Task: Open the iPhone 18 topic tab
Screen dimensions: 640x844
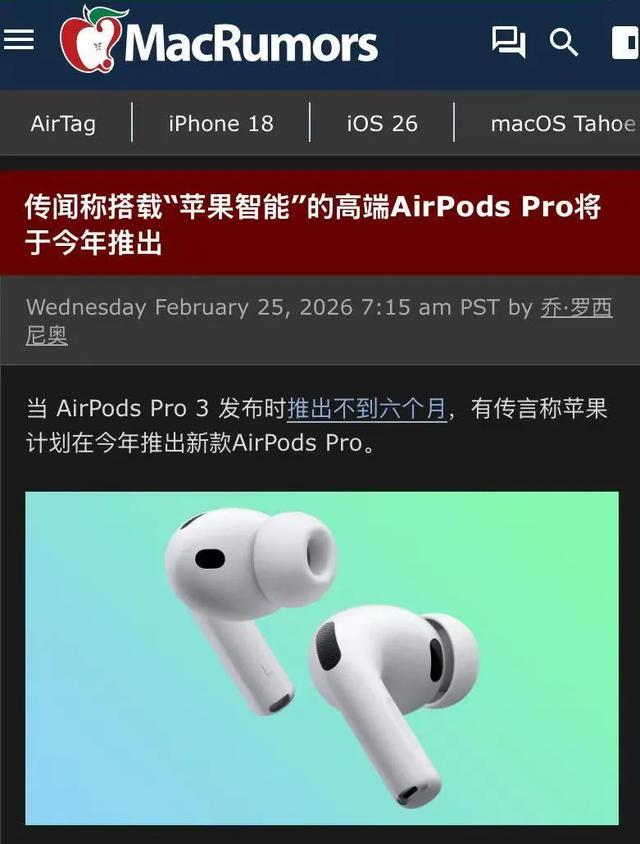Action: click(220, 123)
